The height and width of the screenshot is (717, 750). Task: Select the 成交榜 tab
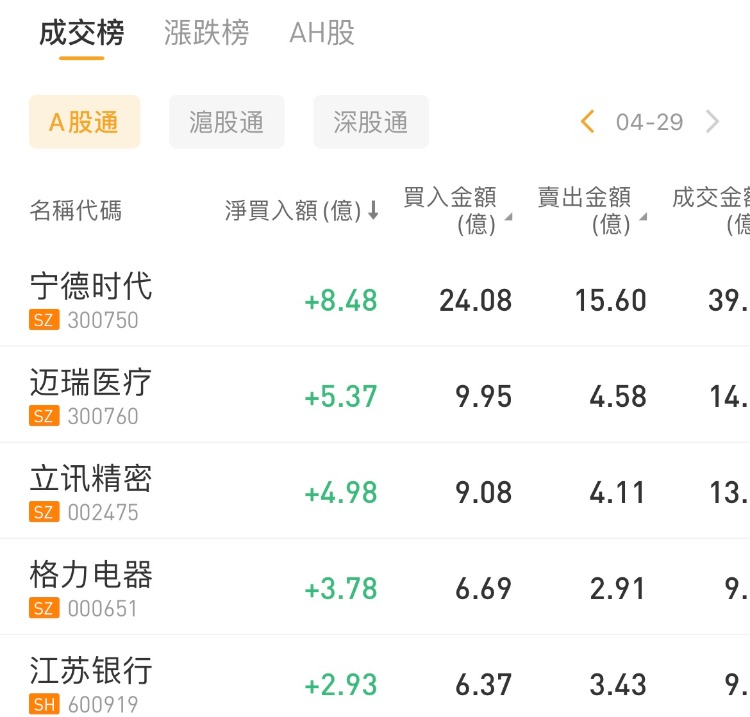pos(82,33)
